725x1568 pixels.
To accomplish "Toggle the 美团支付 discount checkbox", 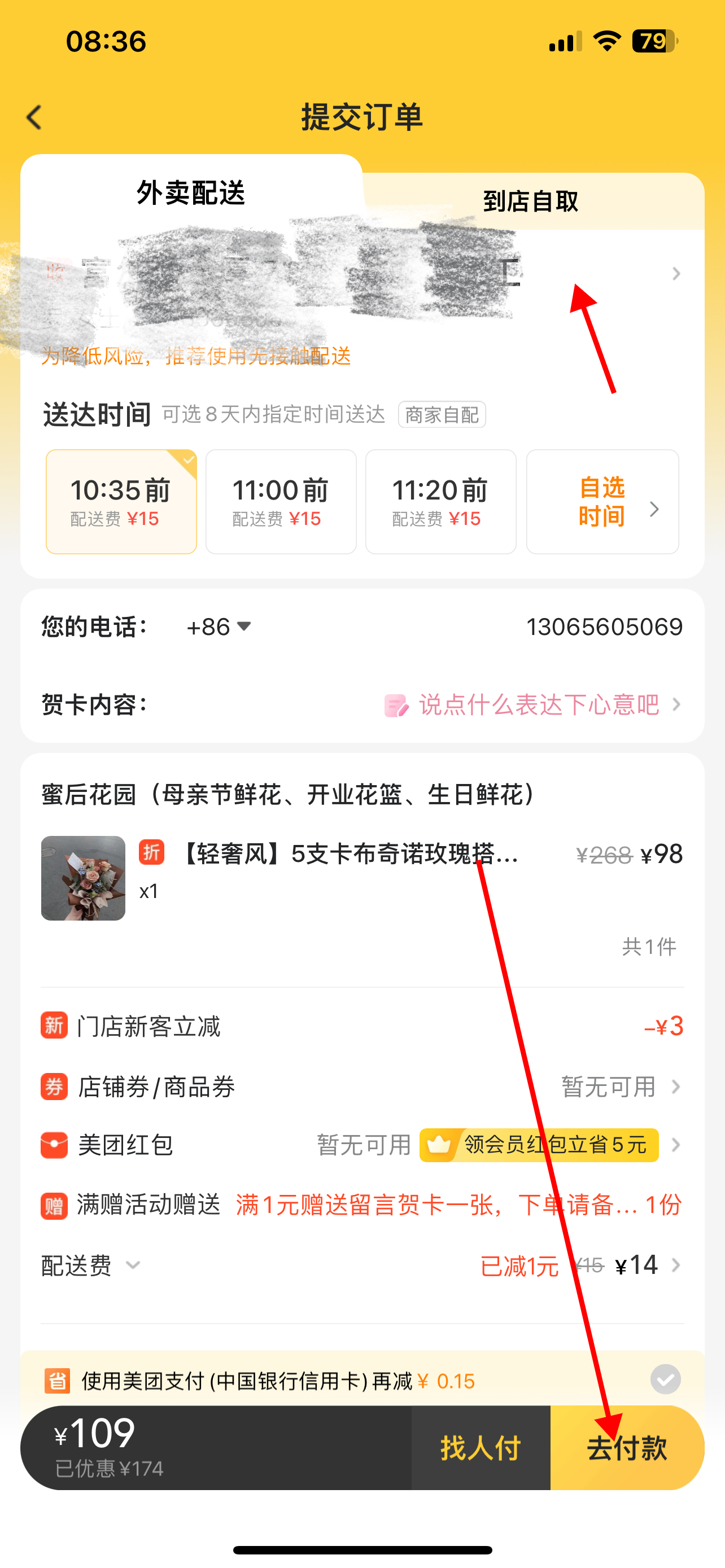I will pos(665,1379).
